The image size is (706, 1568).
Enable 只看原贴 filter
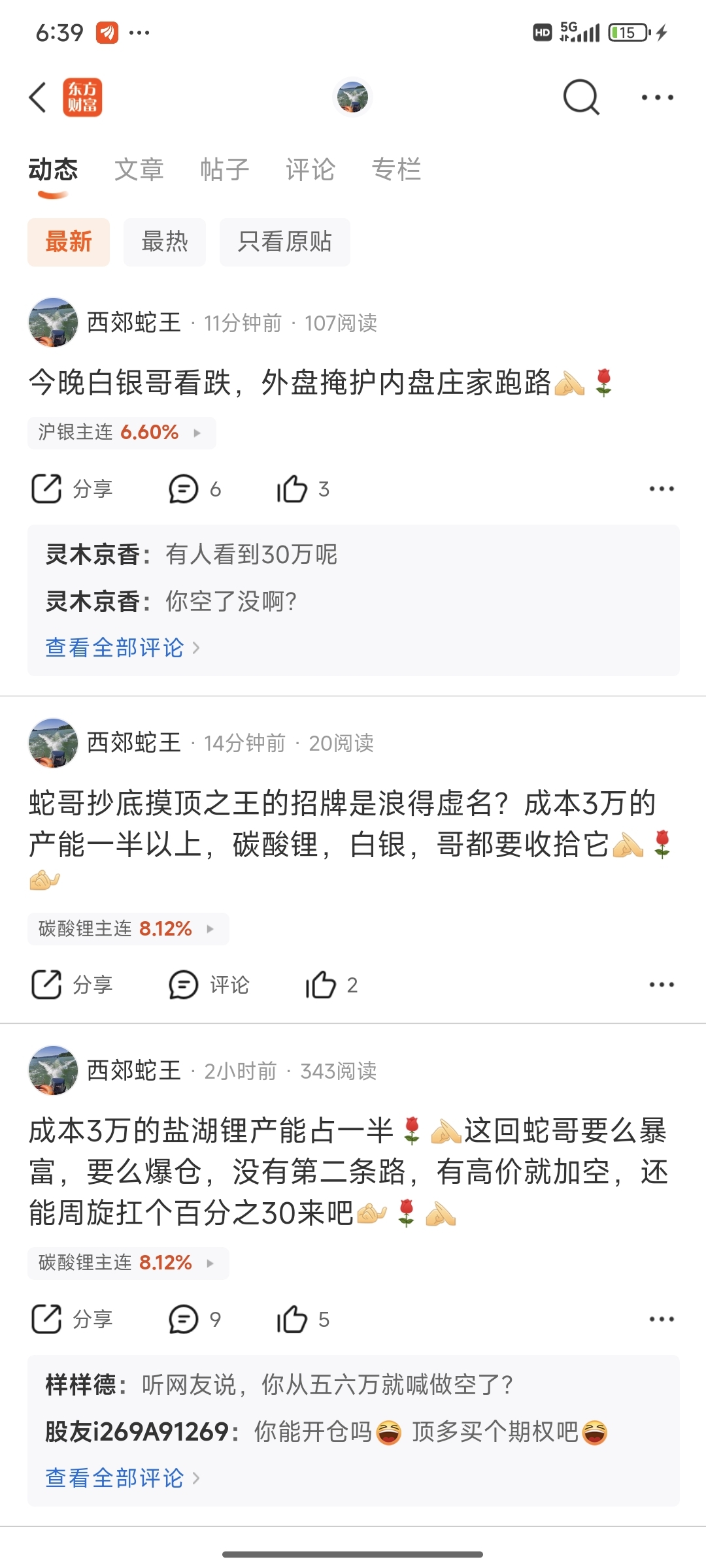coord(285,242)
